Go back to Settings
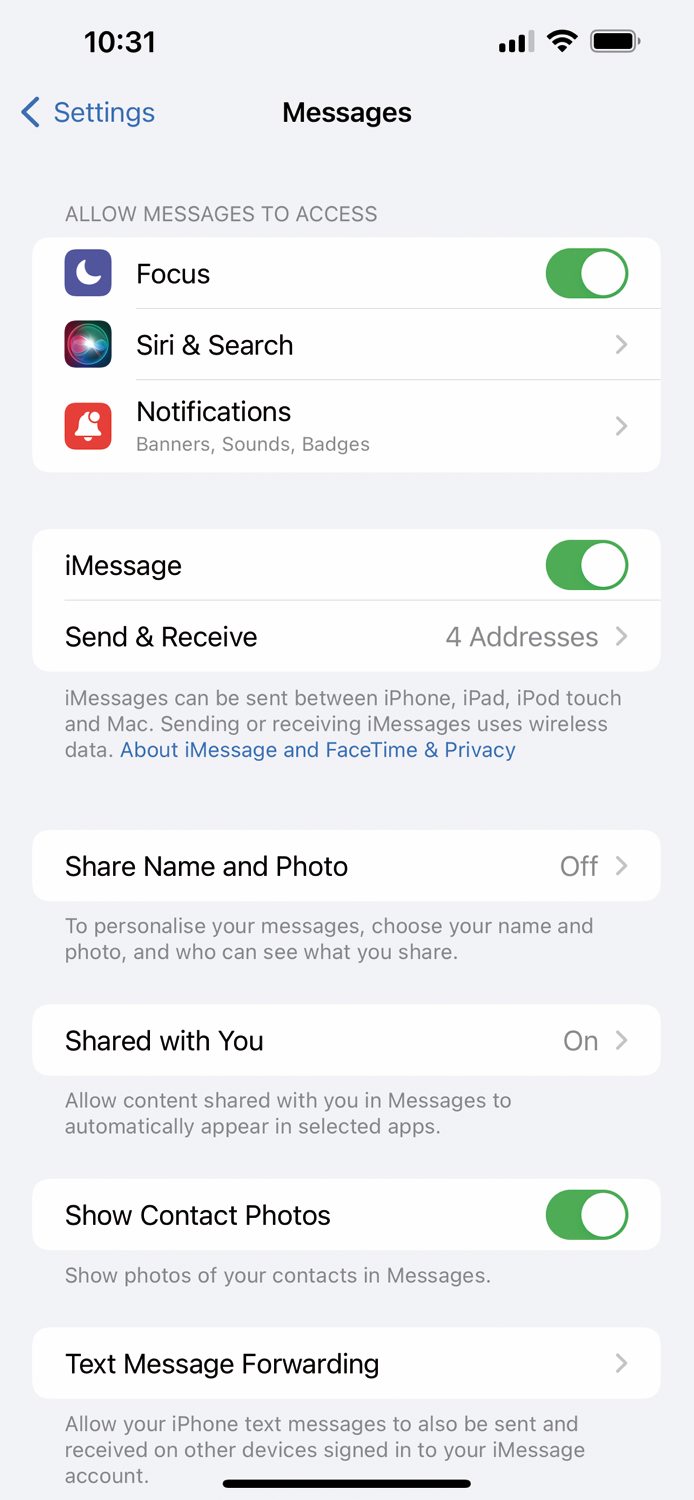This screenshot has width=694, height=1500. click(x=88, y=112)
